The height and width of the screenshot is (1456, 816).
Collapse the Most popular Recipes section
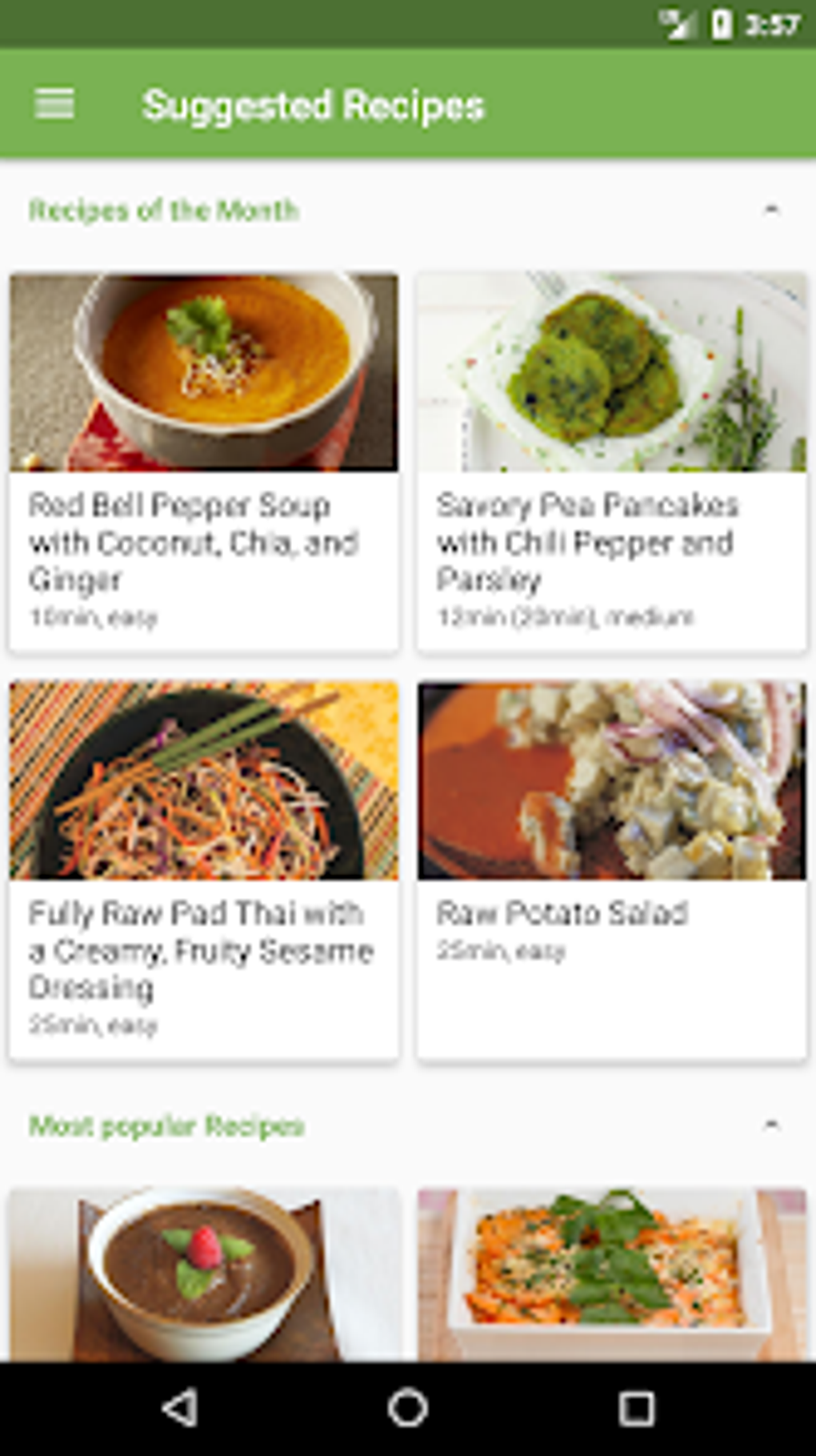[770, 1125]
